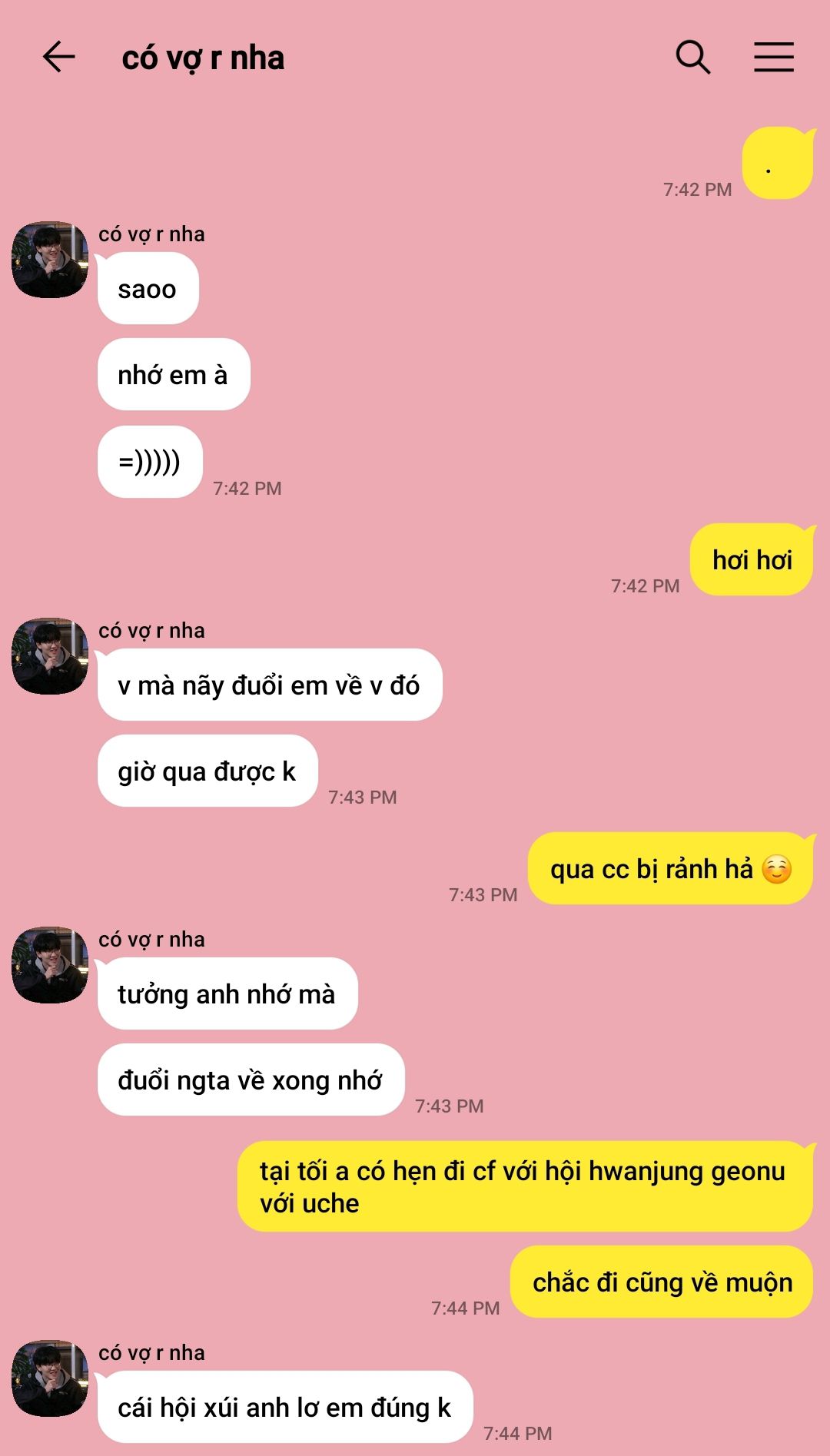Open the chat hamburger menu

773,57
